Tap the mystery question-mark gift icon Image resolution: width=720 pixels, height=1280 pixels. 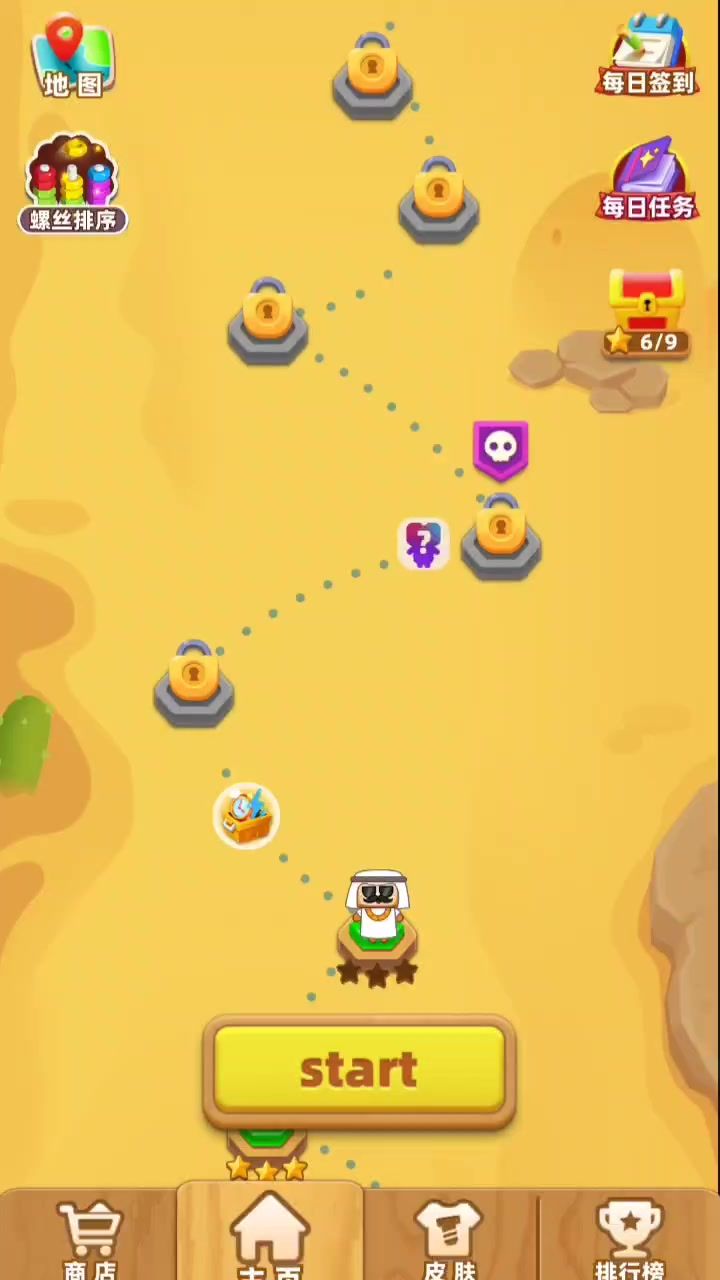(x=423, y=543)
